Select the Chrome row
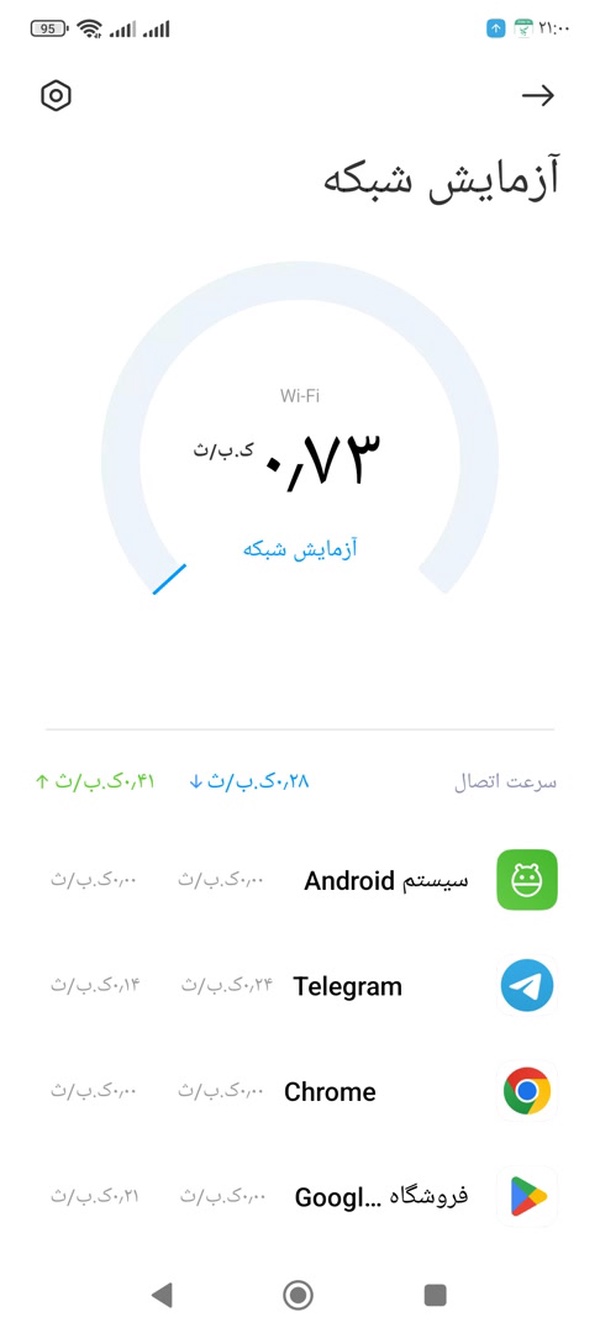 coord(300,1092)
